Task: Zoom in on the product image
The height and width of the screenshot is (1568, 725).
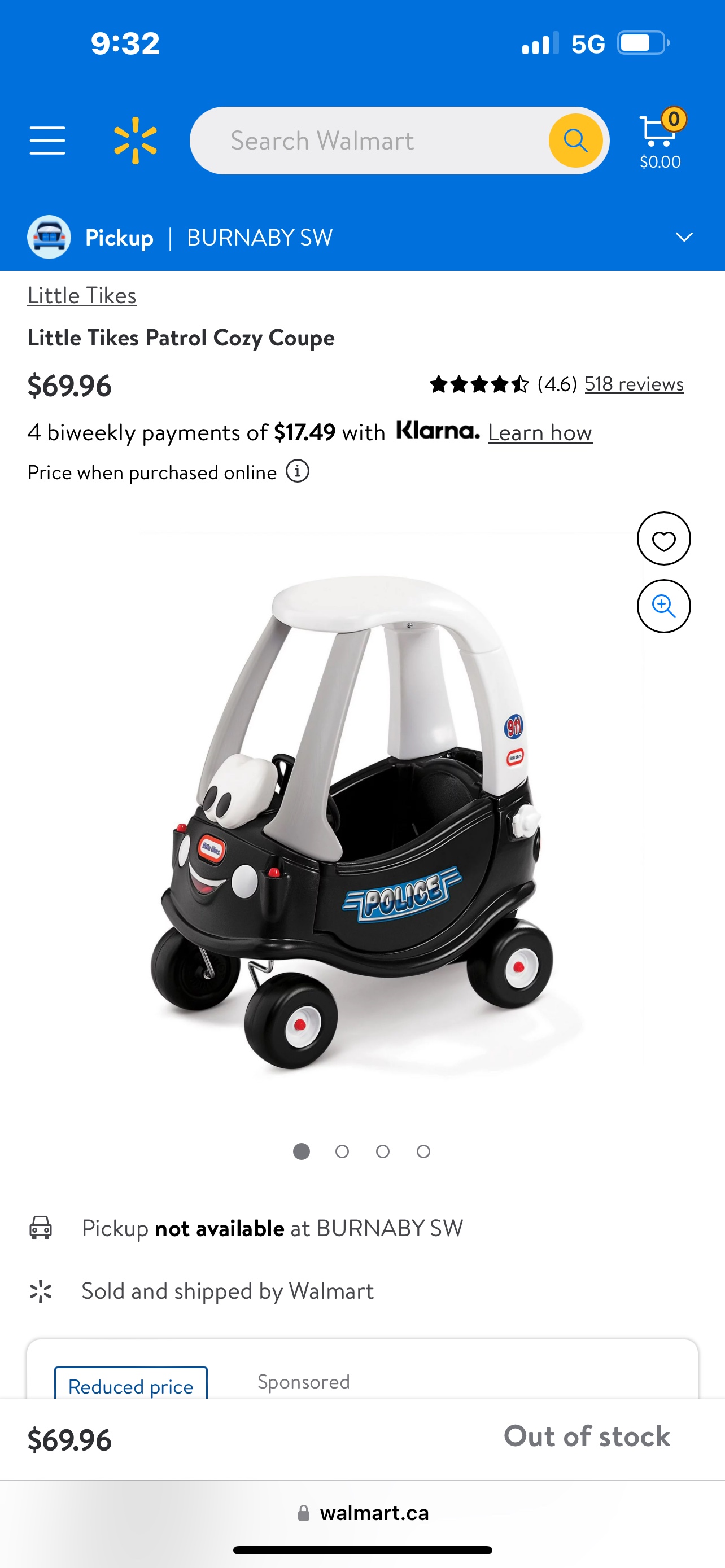Action: [663, 606]
